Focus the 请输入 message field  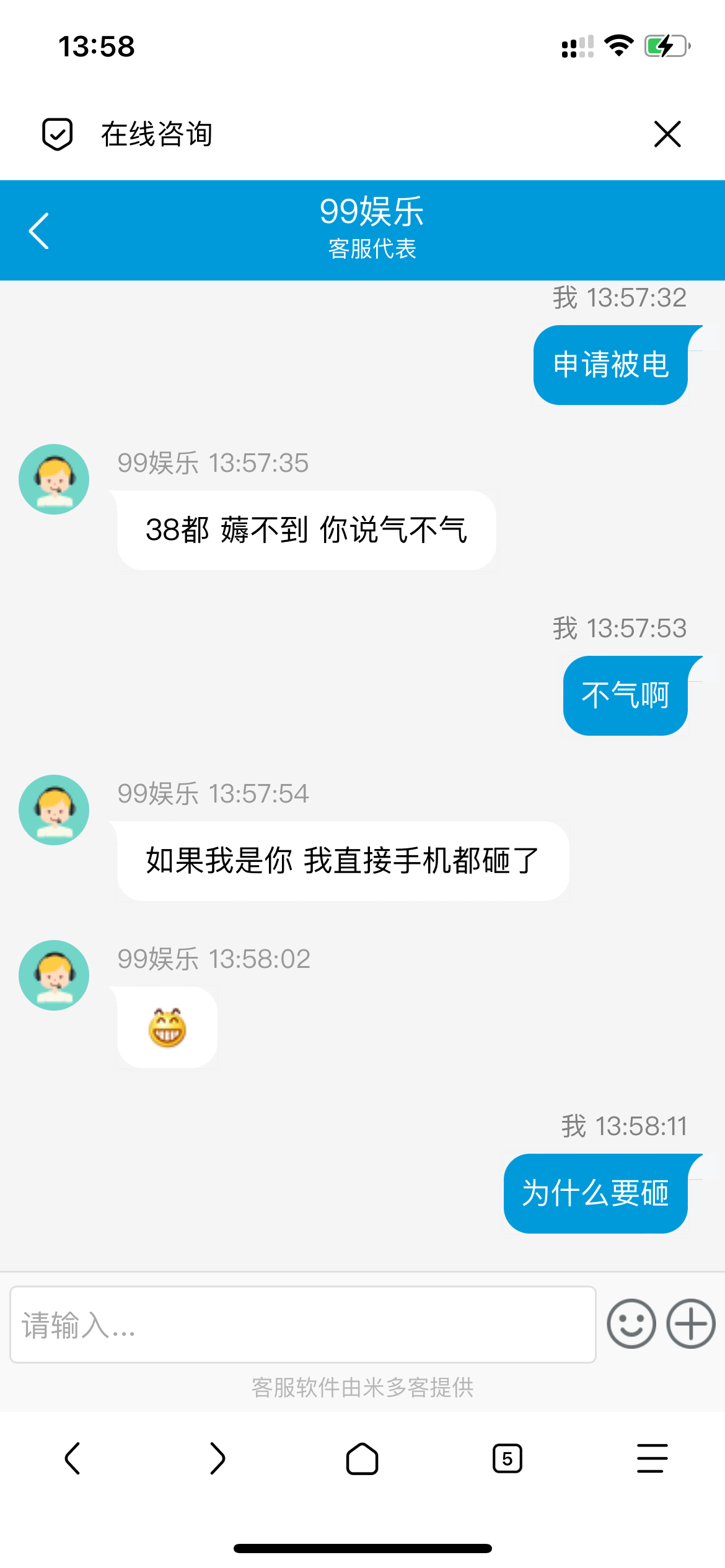click(x=302, y=1325)
